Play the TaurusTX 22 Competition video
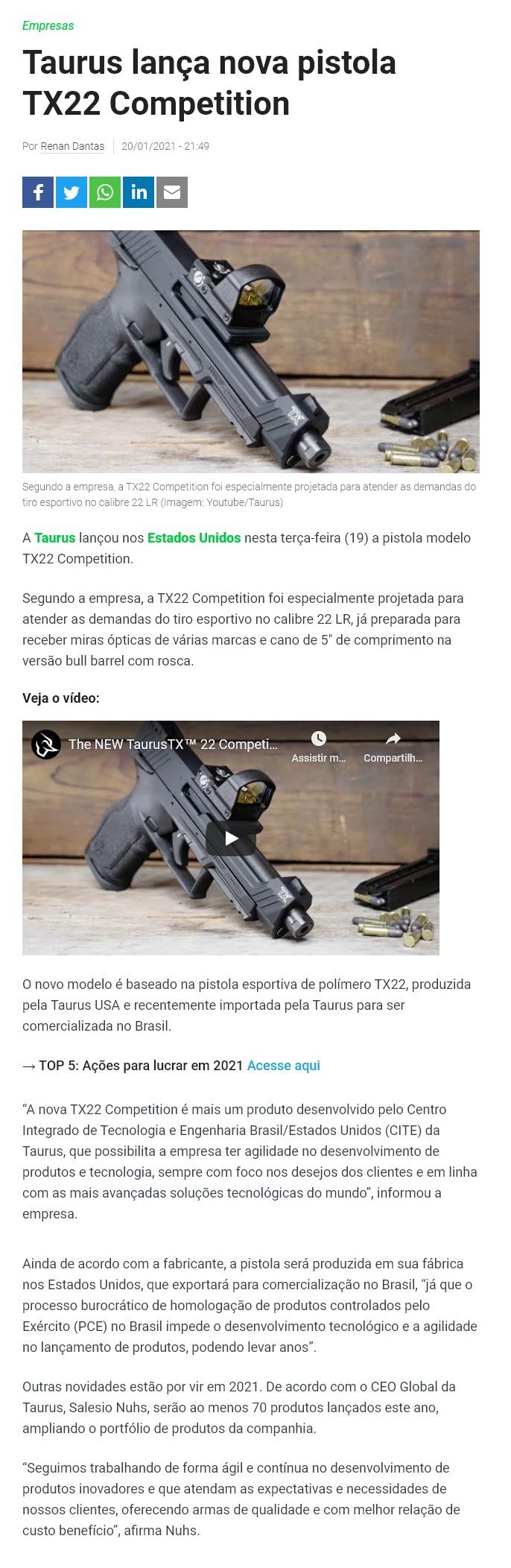 tap(231, 838)
